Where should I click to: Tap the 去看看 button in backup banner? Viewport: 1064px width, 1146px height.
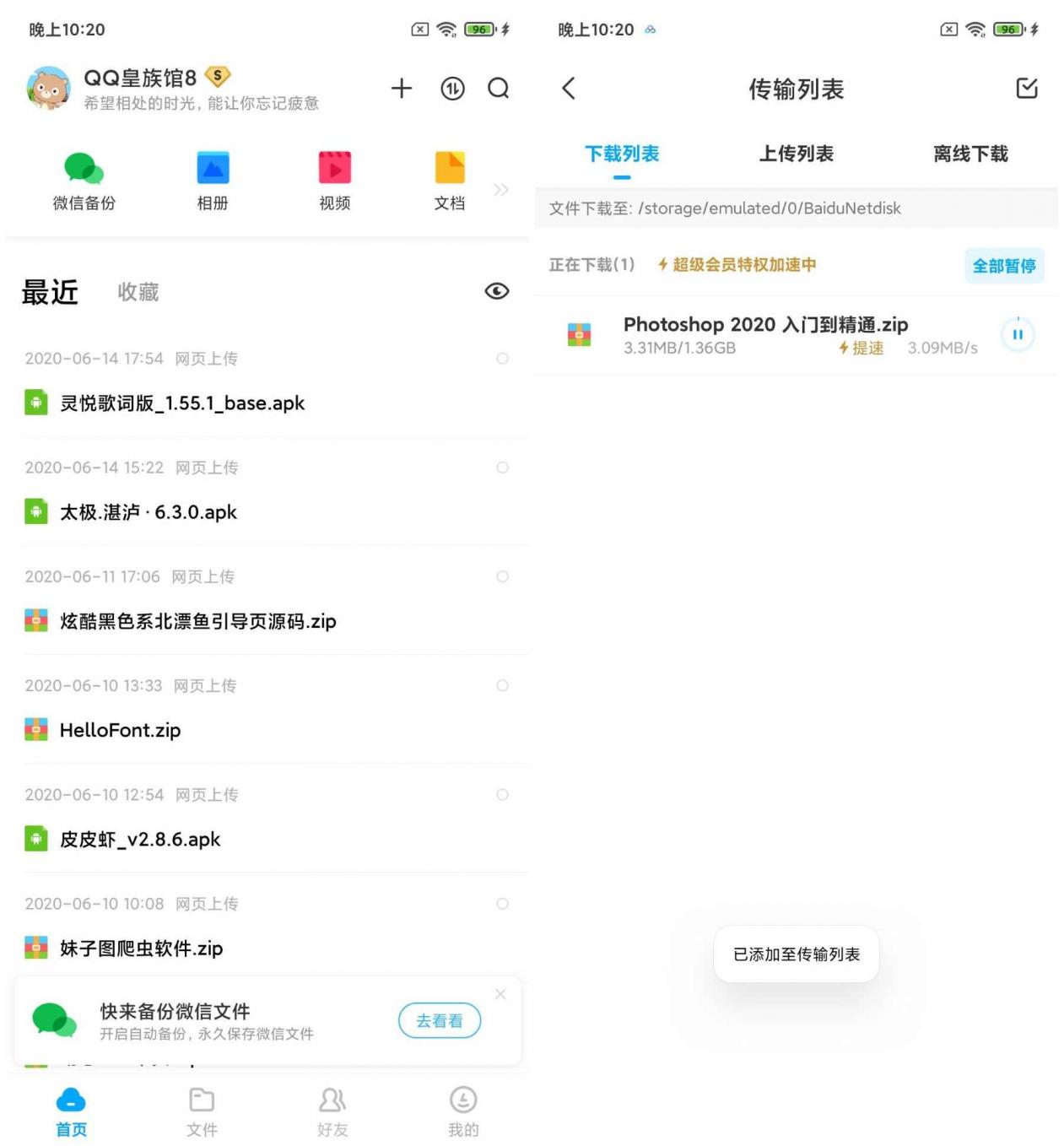pyautogui.click(x=439, y=1020)
